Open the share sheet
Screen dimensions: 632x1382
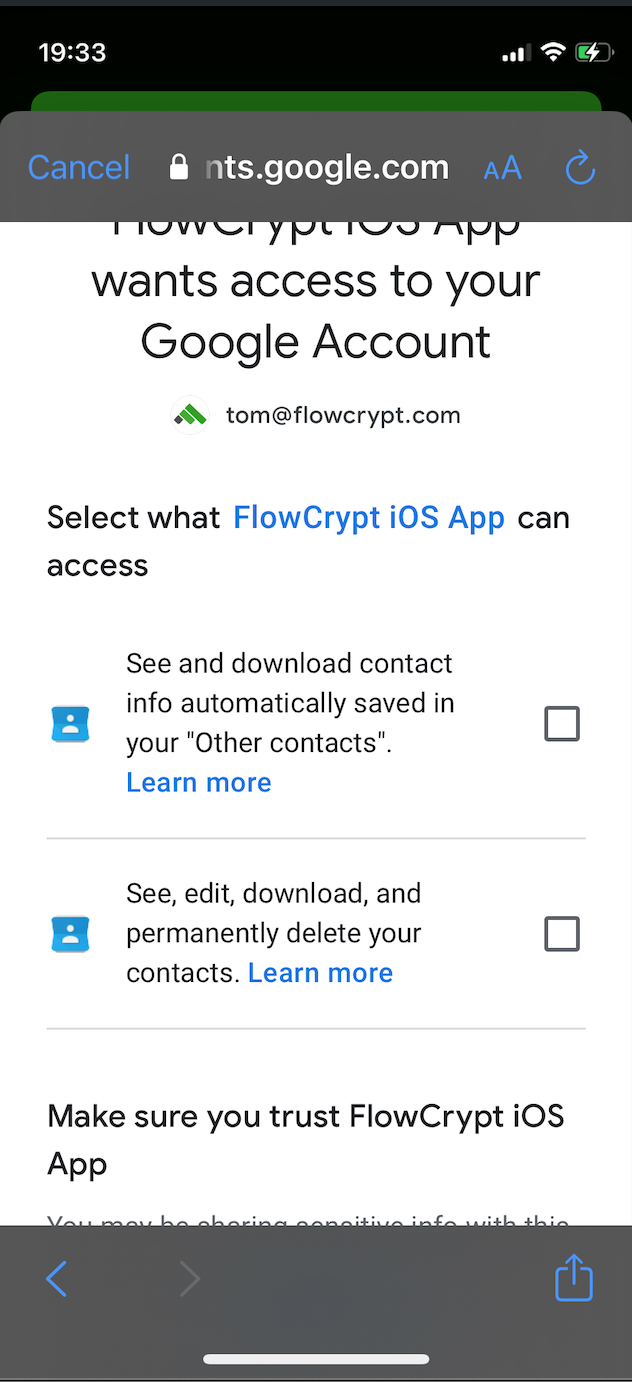click(x=574, y=1278)
